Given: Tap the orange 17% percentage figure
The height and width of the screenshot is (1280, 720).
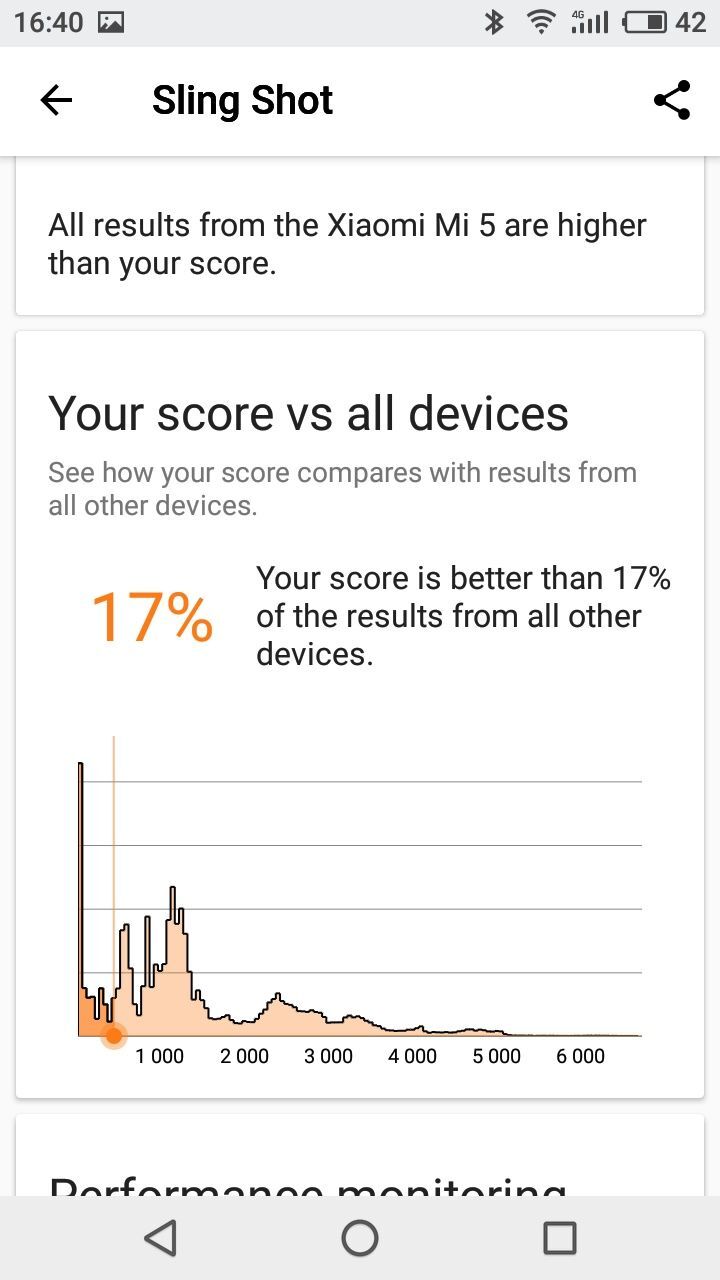Looking at the screenshot, I should (150, 617).
